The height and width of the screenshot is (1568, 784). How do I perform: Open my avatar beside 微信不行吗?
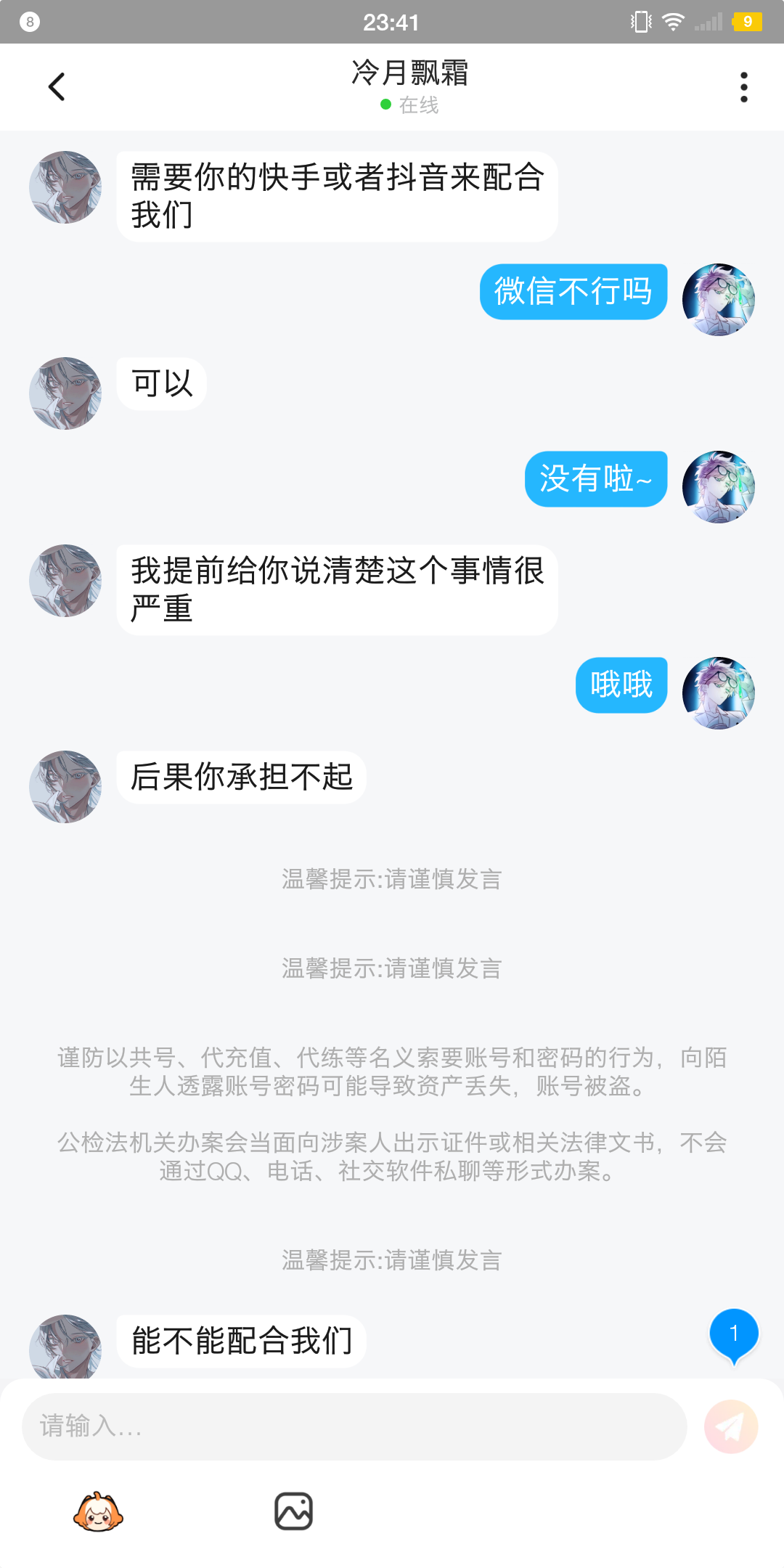[x=718, y=299]
